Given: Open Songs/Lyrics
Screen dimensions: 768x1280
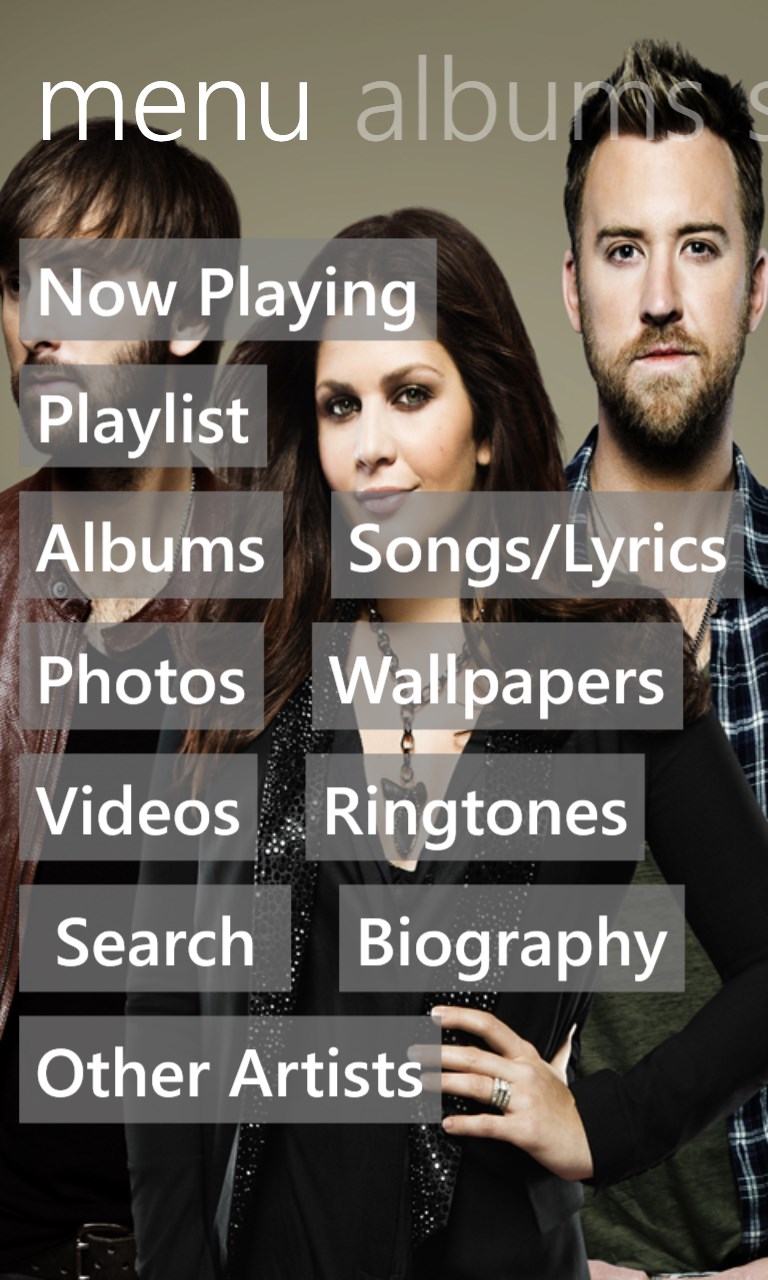Looking at the screenshot, I should coord(537,546).
